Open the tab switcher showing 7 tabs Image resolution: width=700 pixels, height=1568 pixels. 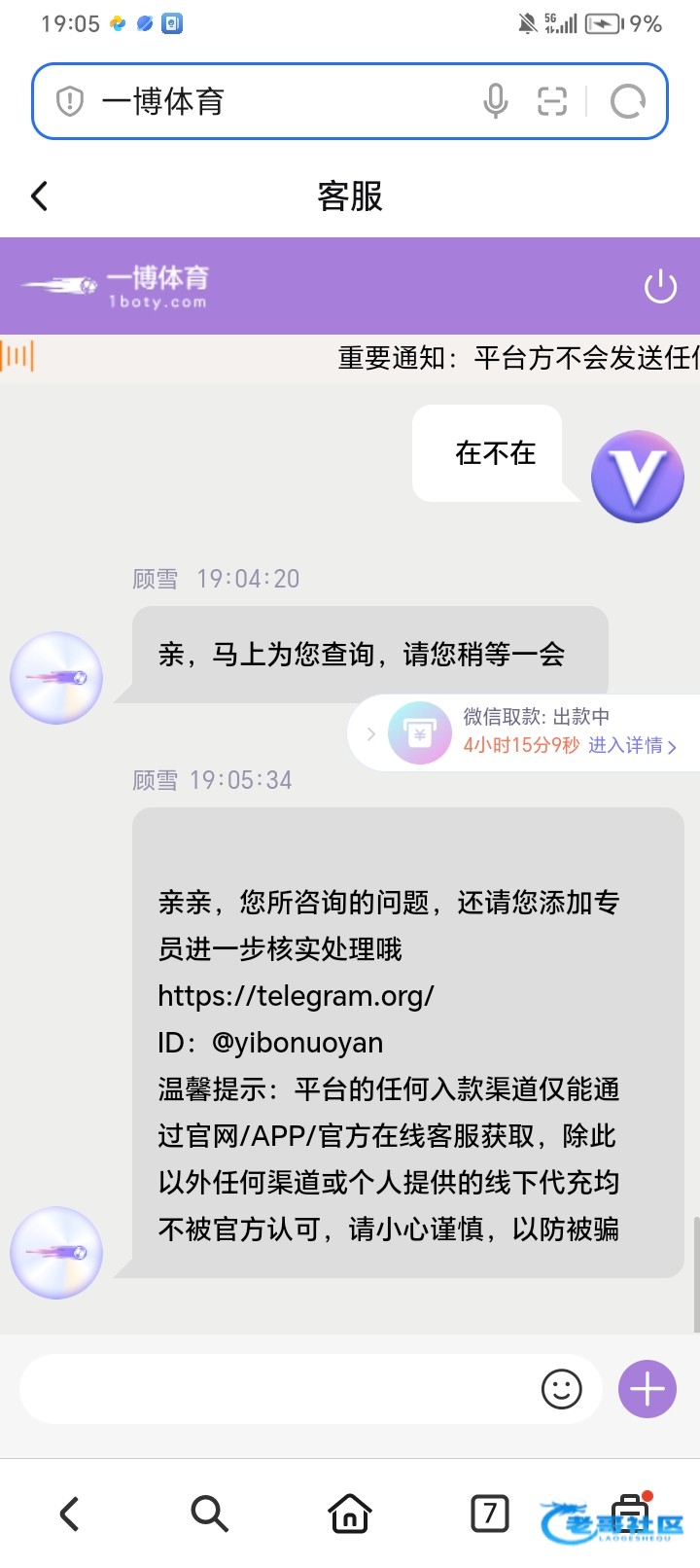tap(489, 1514)
